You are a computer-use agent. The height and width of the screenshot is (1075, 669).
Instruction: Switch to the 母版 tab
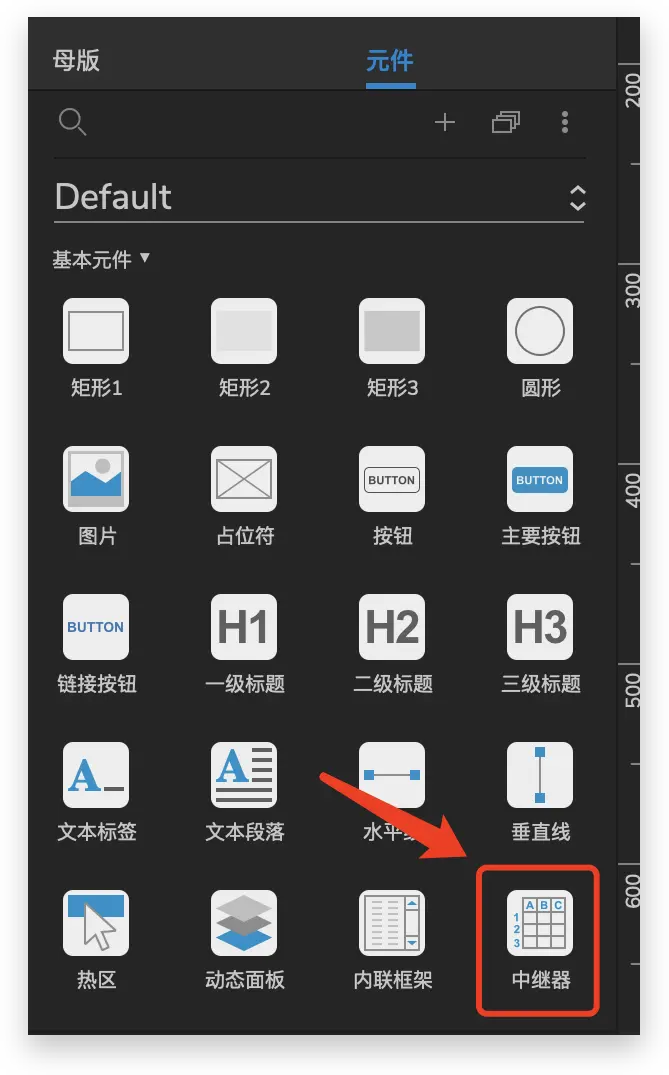pyautogui.click(x=76, y=60)
